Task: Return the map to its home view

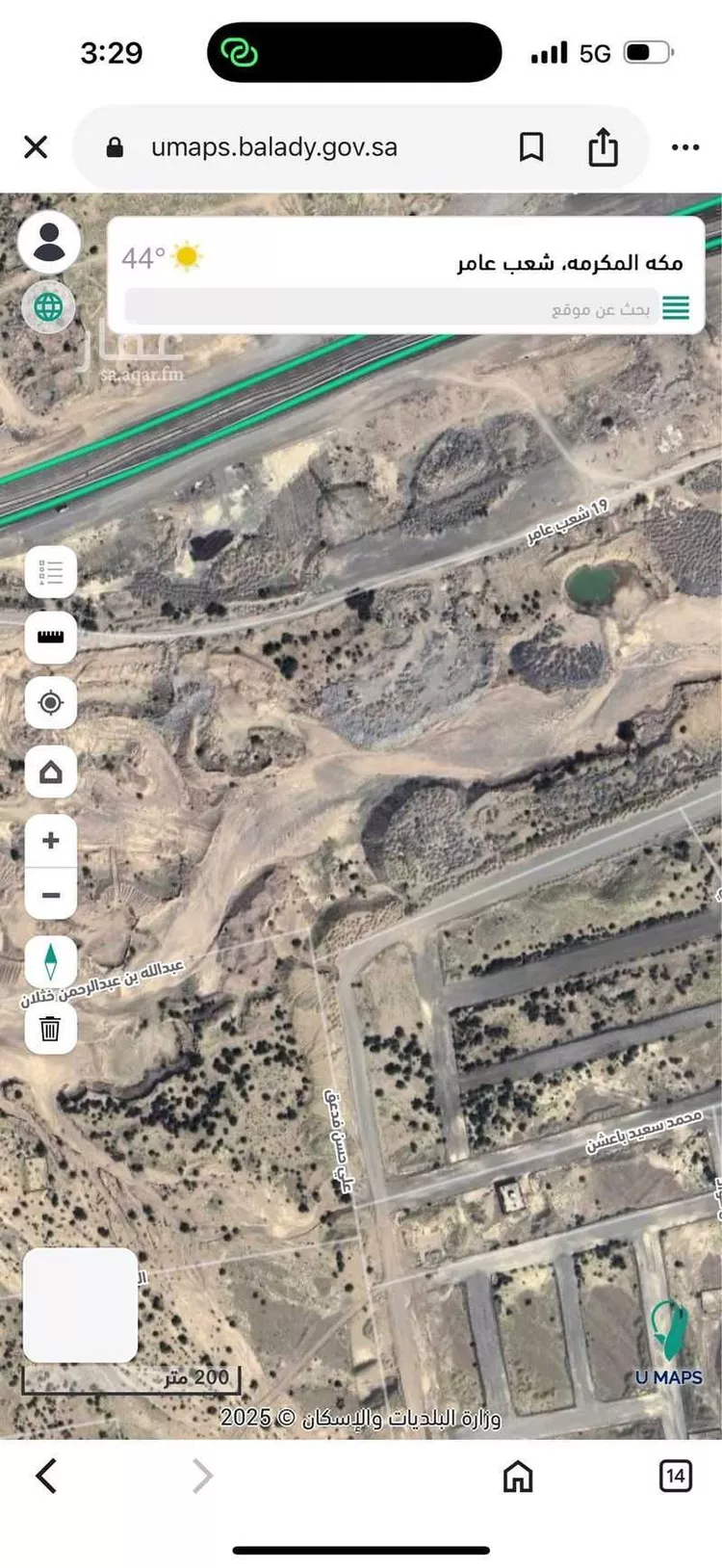Action: (x=50, y=771)
